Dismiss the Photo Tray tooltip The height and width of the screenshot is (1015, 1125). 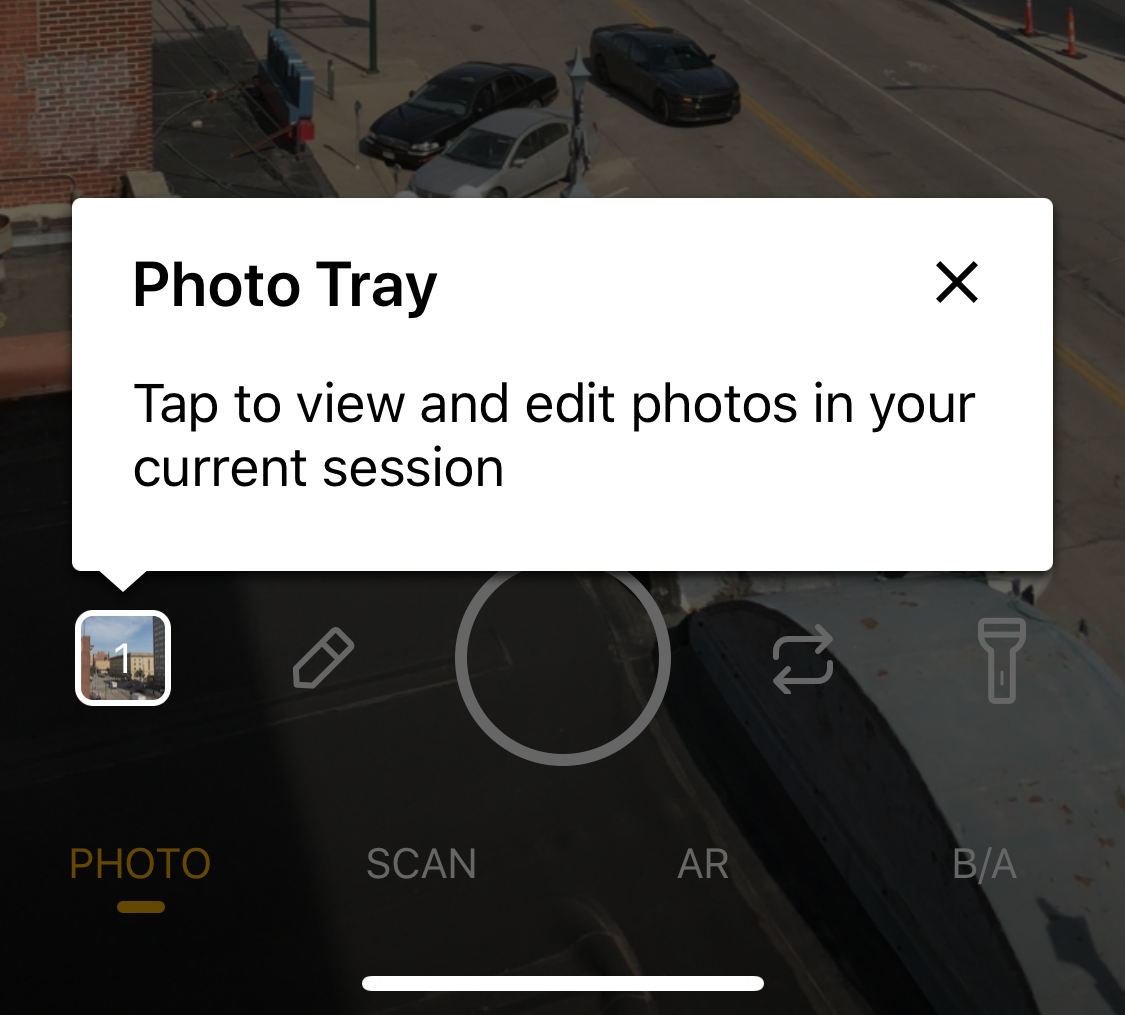(956, 282)
